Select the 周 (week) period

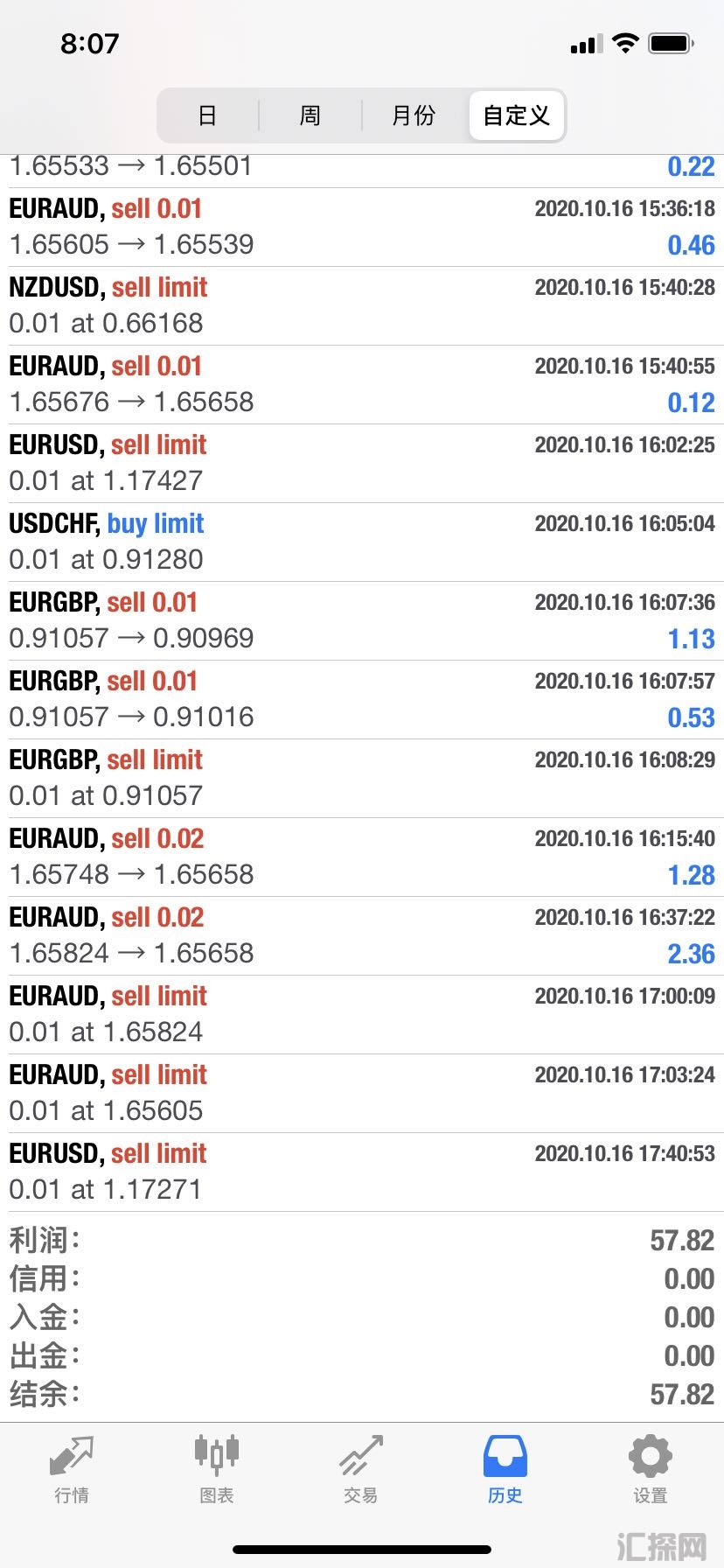tap(310, 115)
